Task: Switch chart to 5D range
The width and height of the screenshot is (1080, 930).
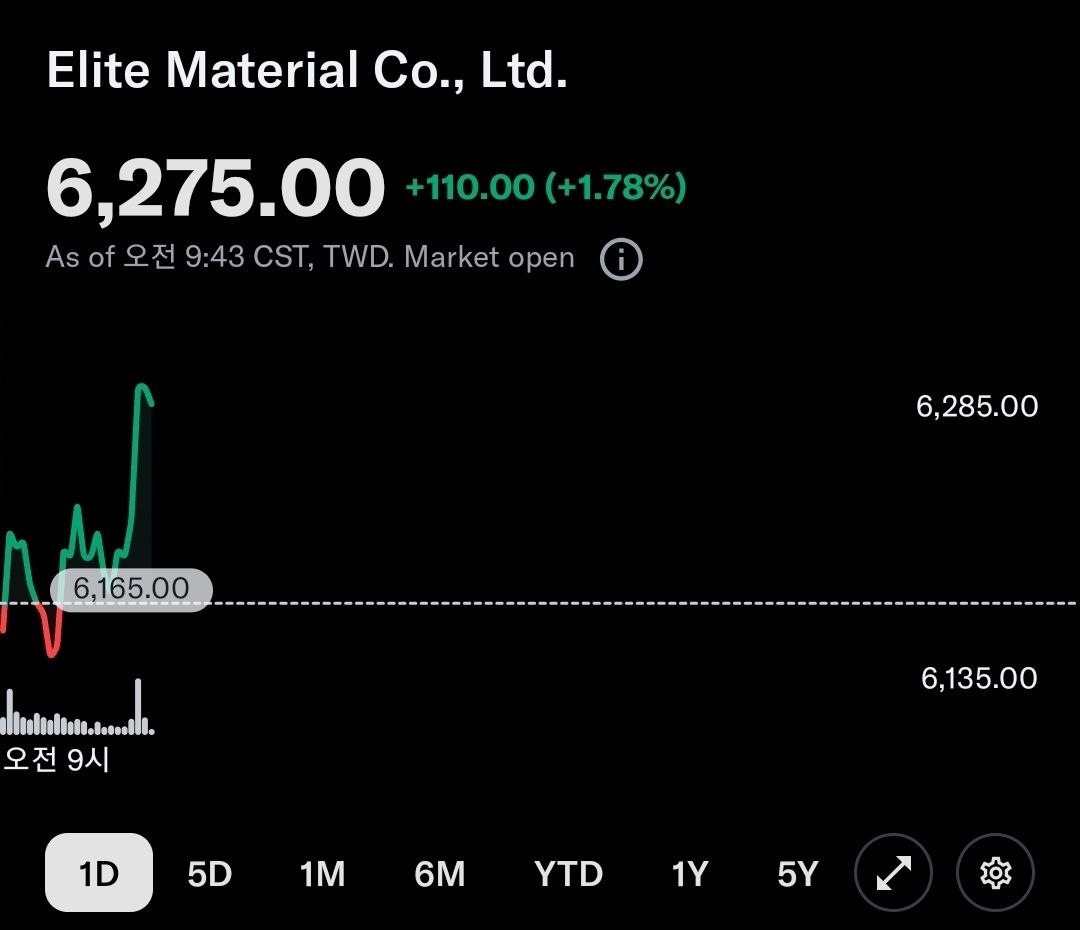Action: click(x=209, y=874)
